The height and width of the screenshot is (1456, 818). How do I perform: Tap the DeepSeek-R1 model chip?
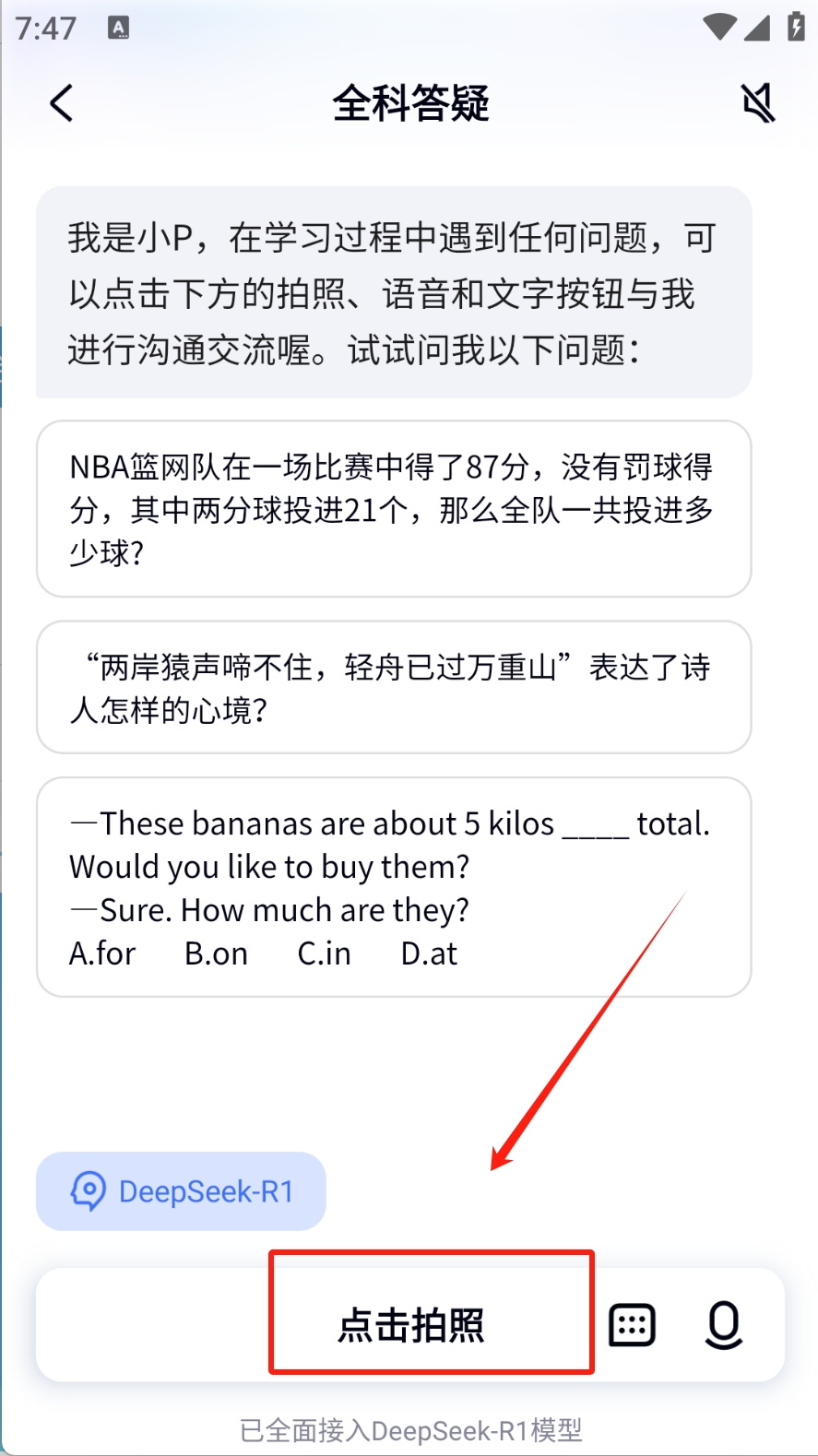181,1191
